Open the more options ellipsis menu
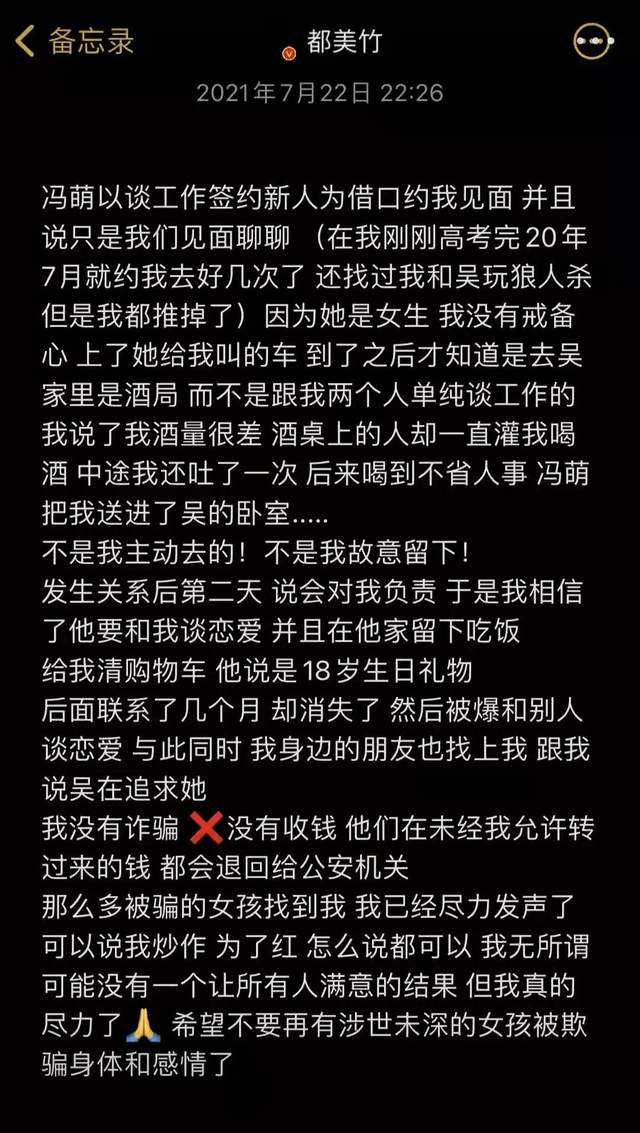This screenshot has width=640, height=1133. click(592, 41)
